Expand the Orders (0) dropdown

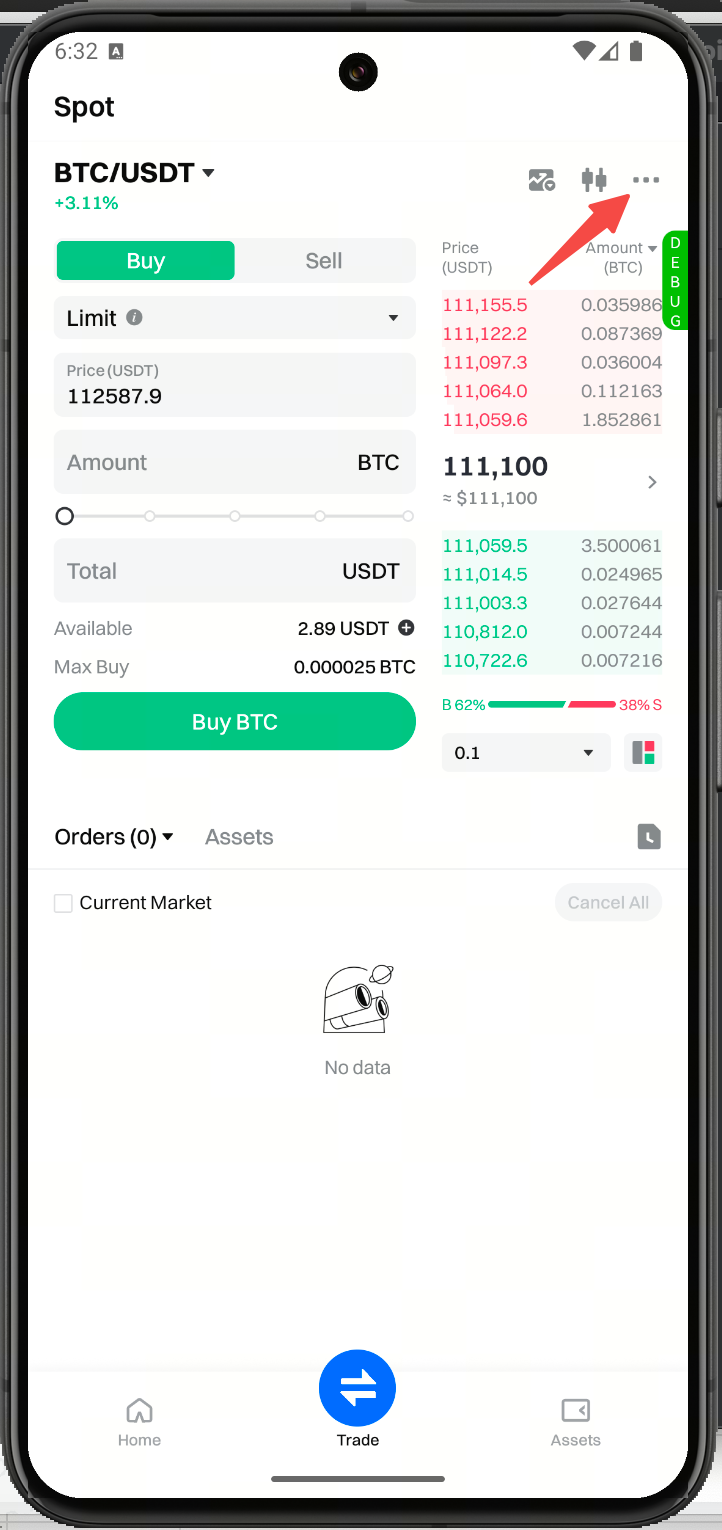(114, 837)
